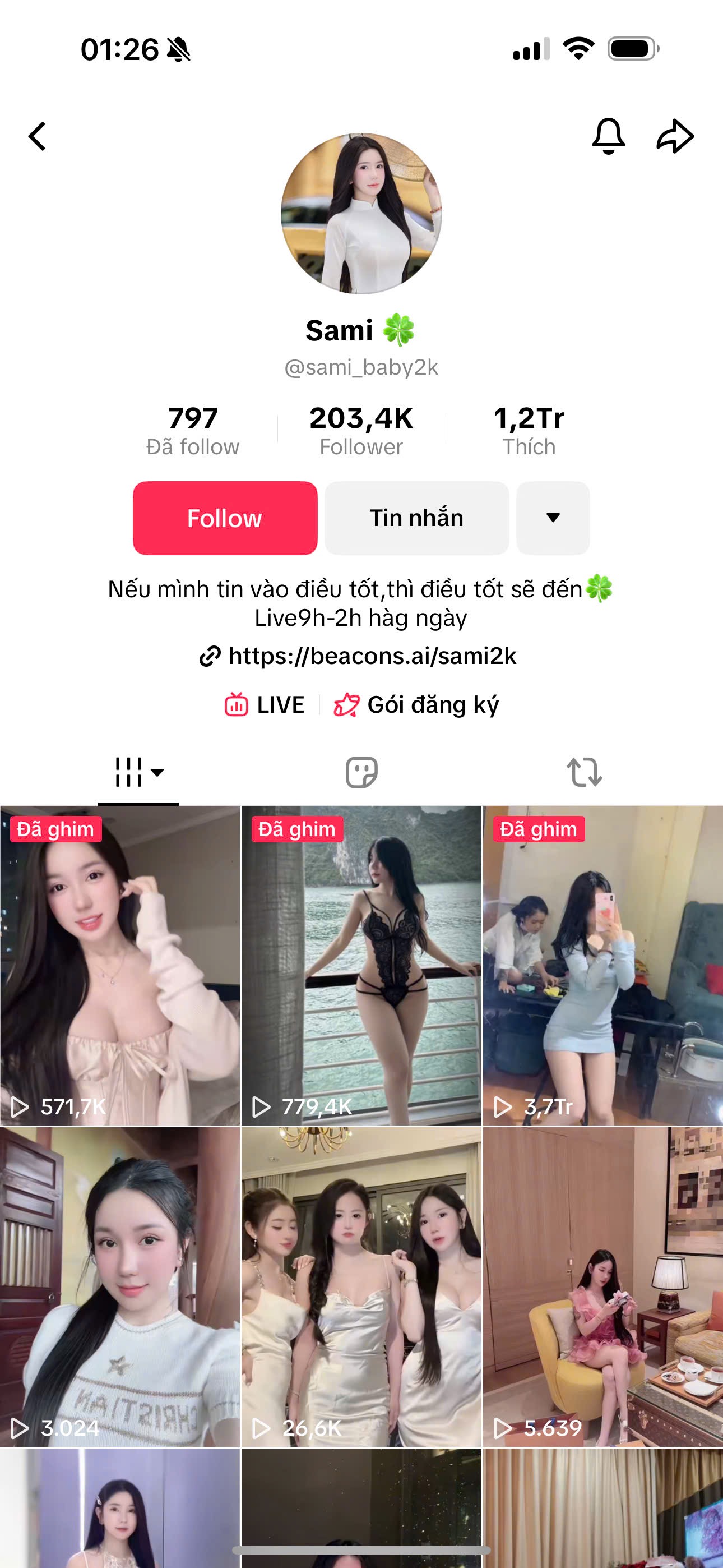
Task: Play the pinned video with 3,7Tr views
Action: pyautogui.click(x=602, y=965)
